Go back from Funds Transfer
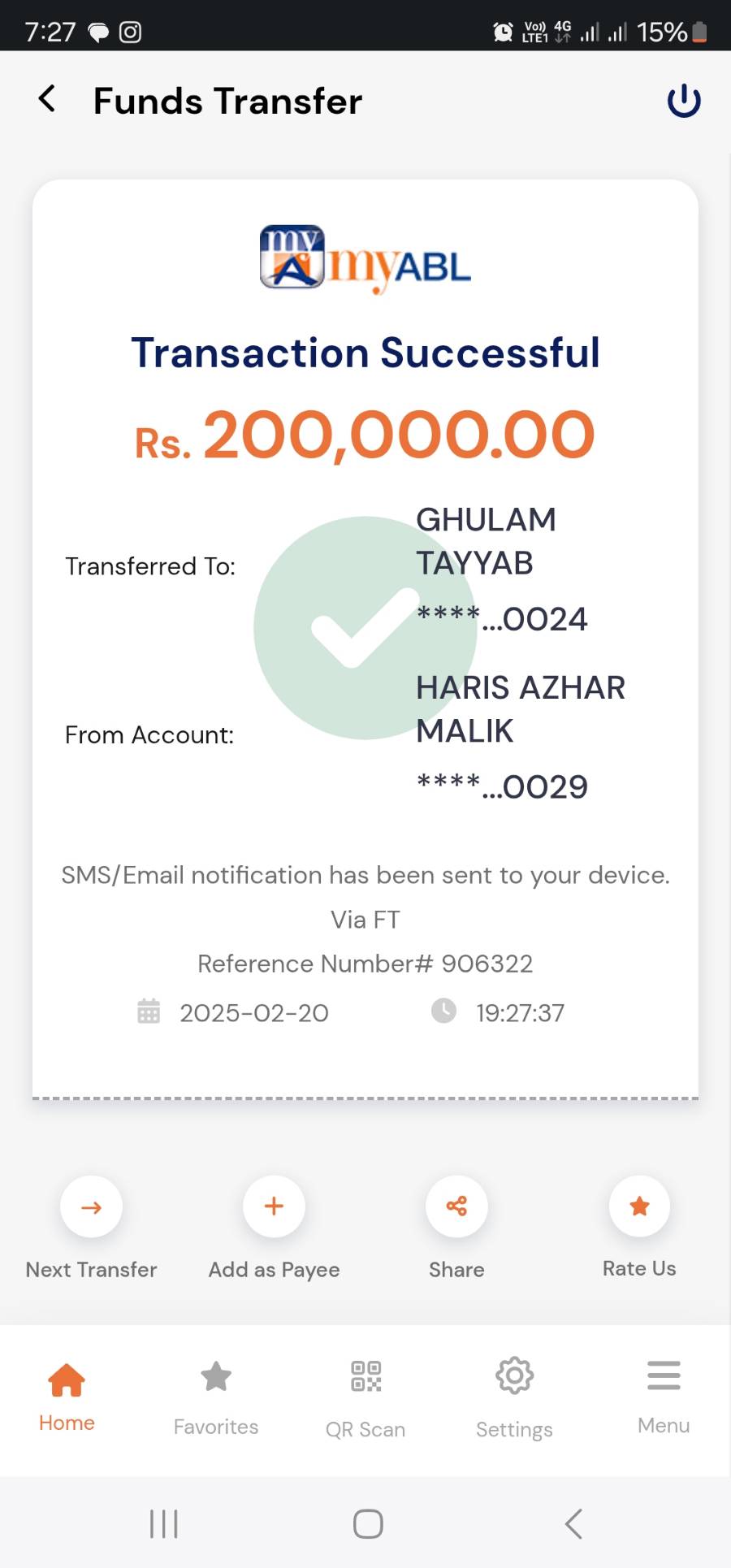Viewport: 731px width, 1568px height. tap(47, 99)
